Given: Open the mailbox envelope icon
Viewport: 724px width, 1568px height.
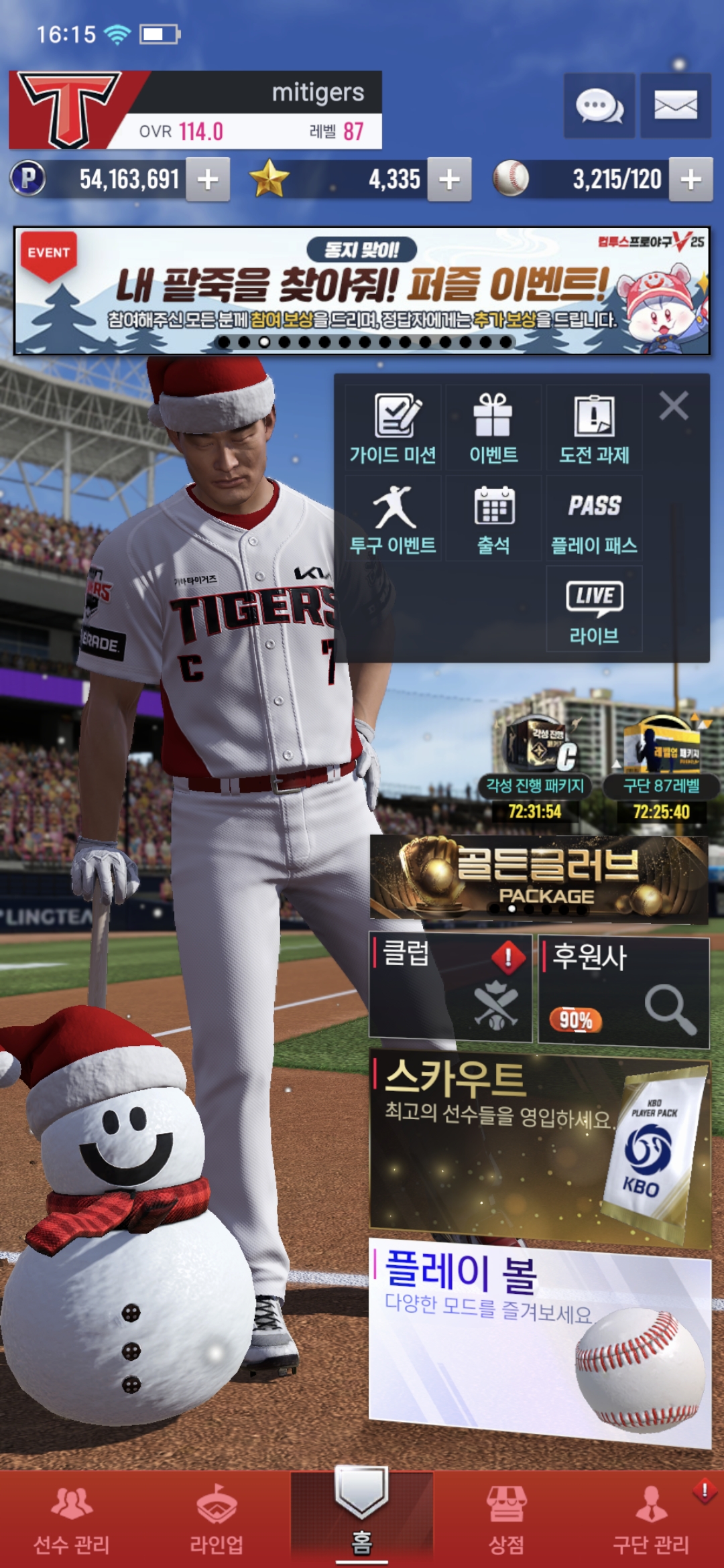Looking at the screenshot, I should click(676, 106).
